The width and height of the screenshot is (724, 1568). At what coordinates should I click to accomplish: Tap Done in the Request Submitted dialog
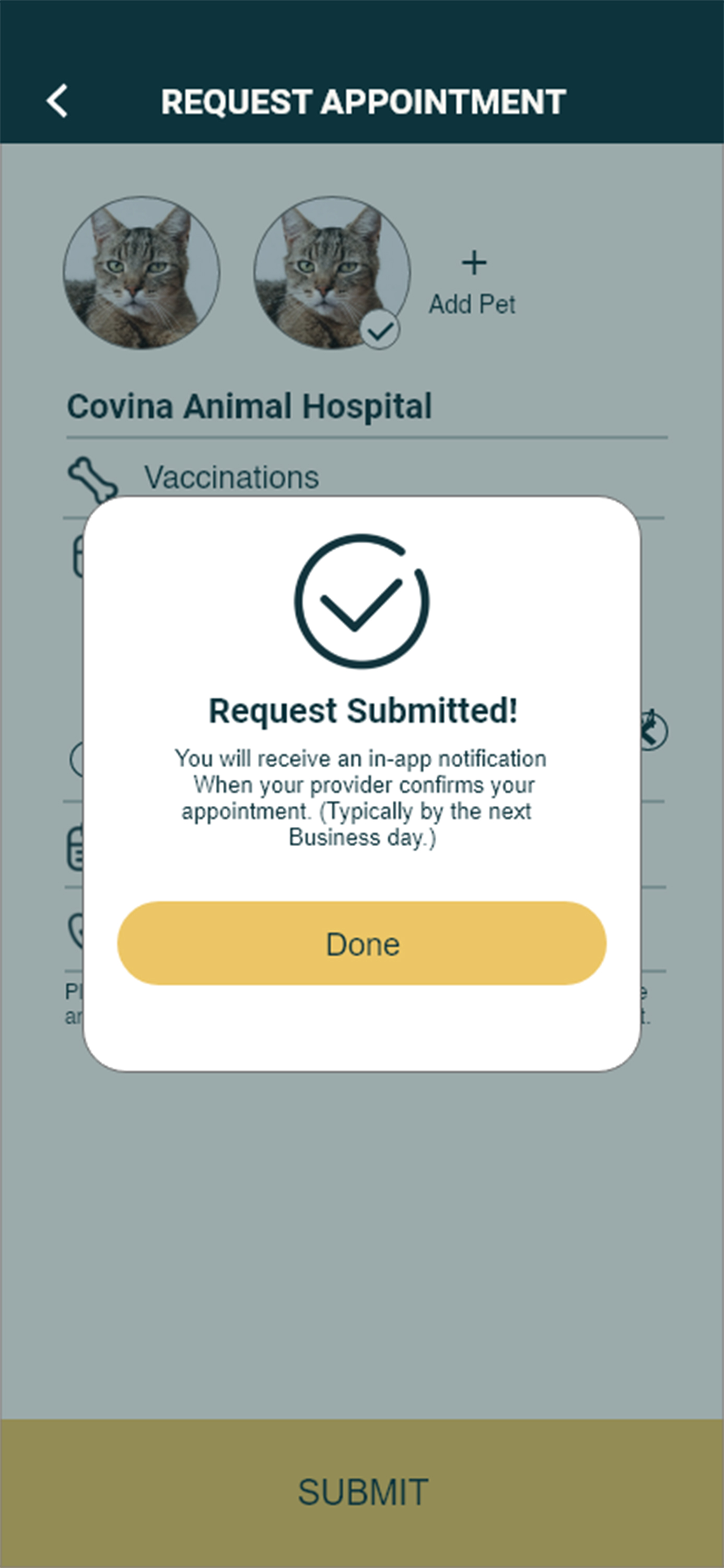point(361,943)
